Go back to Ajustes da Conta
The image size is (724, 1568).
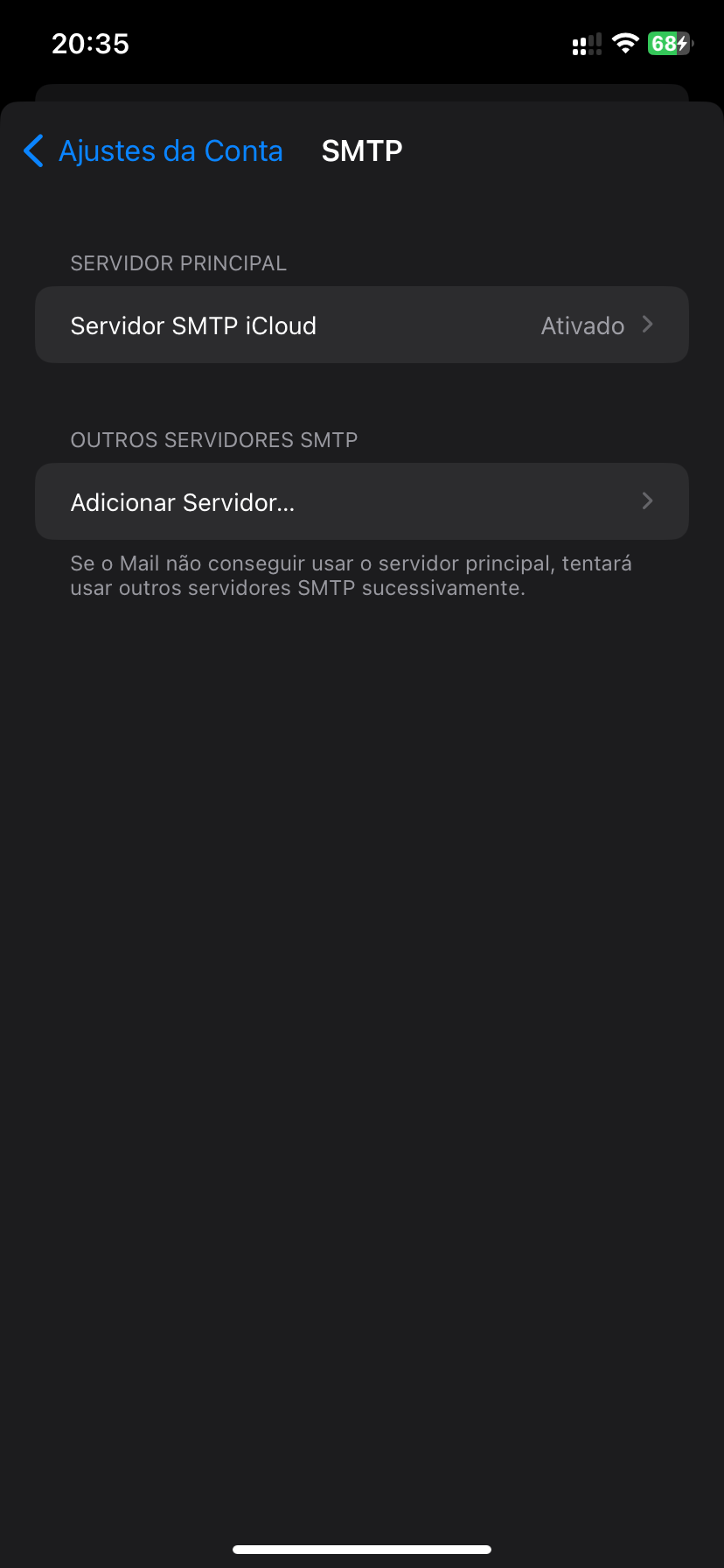[x=154, y=150]
